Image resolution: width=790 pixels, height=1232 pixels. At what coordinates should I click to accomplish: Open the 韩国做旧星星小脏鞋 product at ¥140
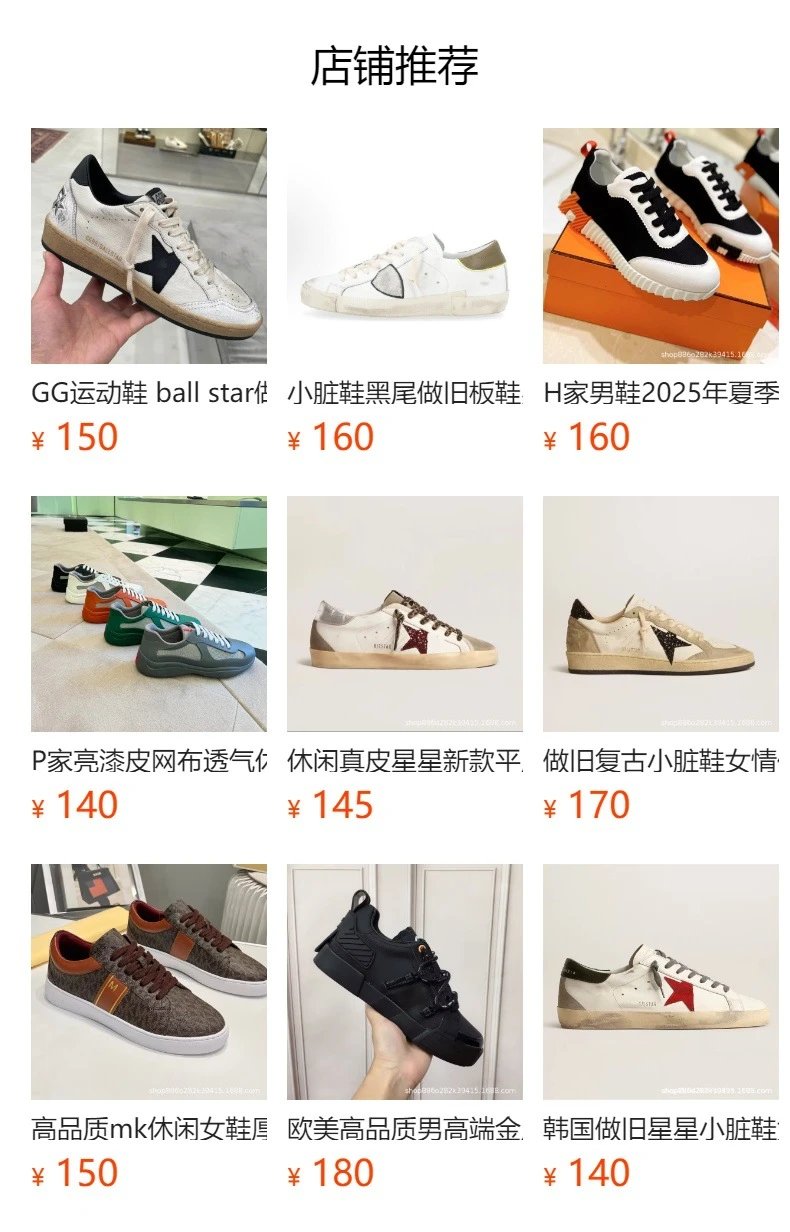[x=660, y=982]
